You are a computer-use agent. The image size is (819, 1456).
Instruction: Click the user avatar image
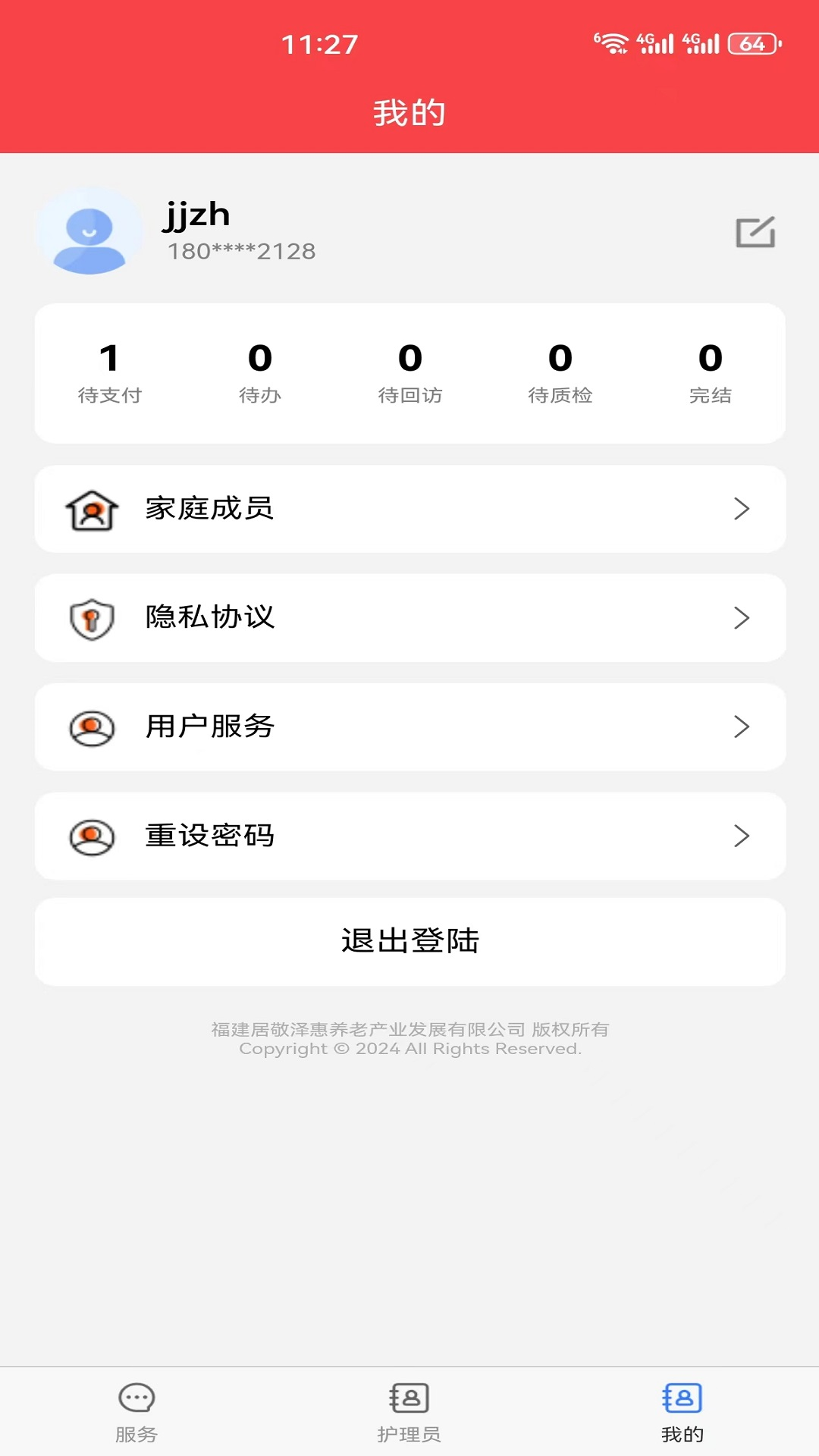[x=90, y=232]
